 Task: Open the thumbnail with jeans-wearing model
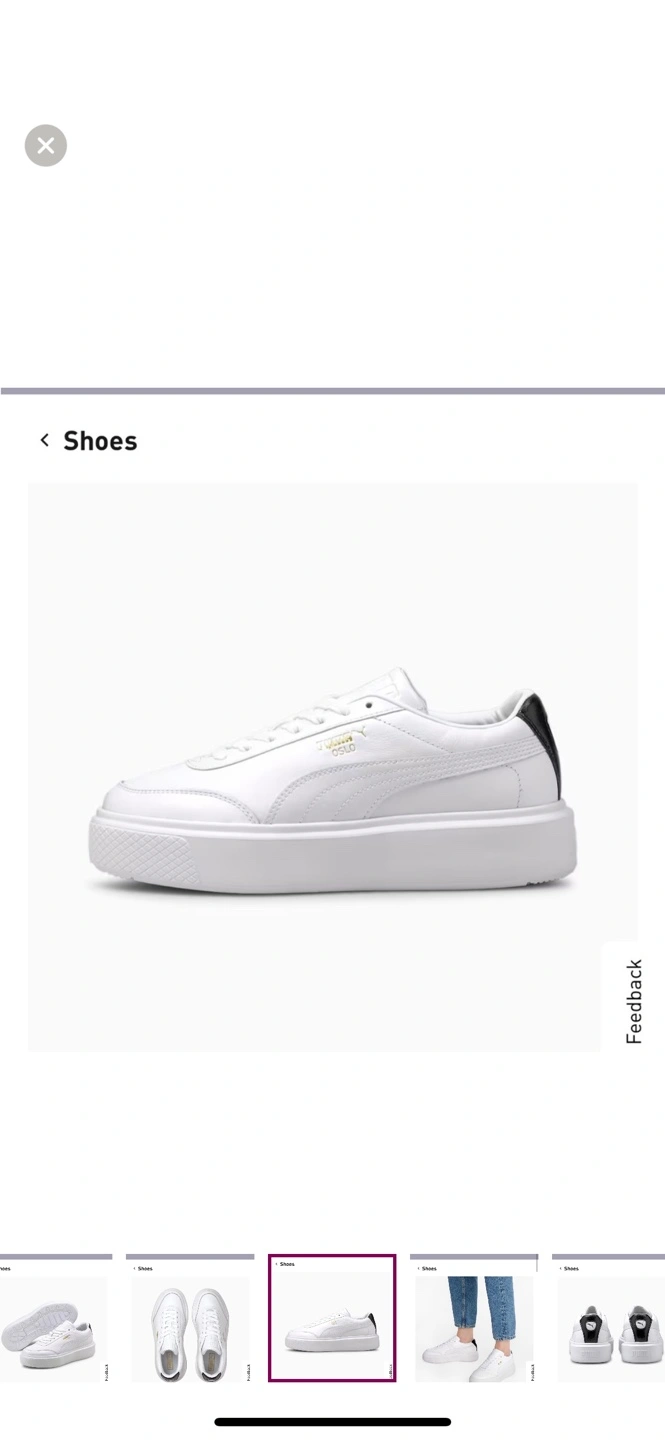(474, 1318)
